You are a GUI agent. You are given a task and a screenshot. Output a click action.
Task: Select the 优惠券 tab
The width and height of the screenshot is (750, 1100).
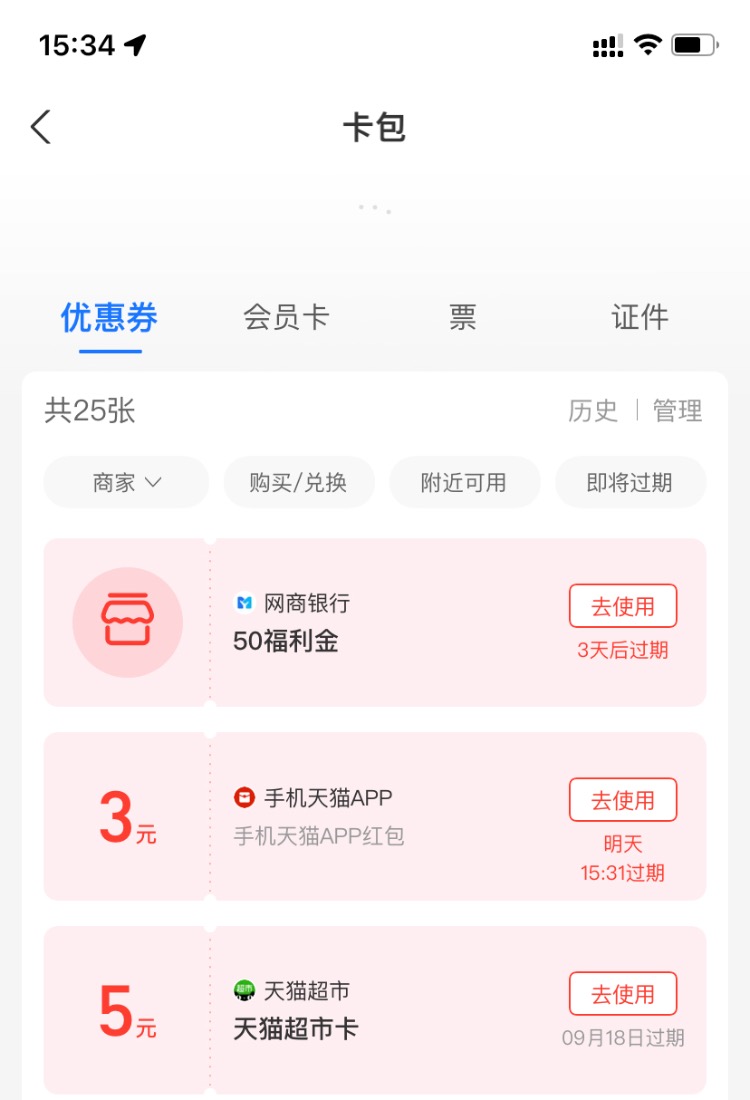110,318
